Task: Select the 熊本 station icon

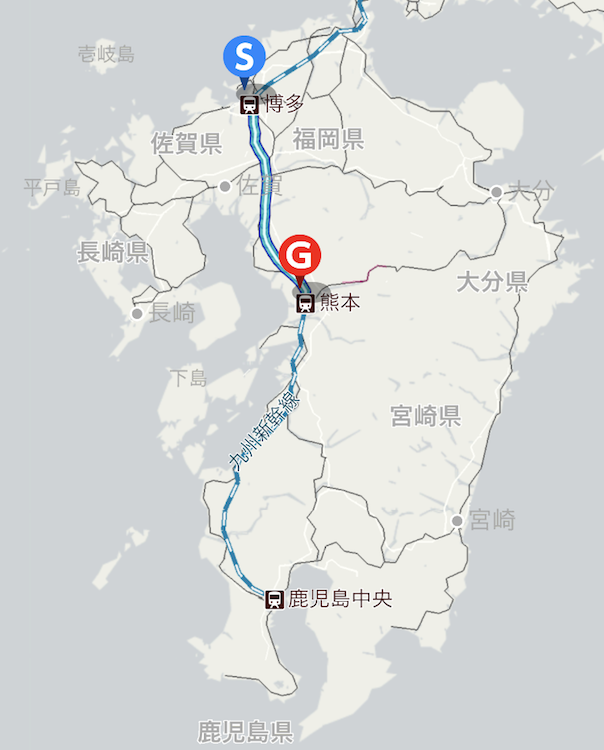Action: (x=306, y=302)
